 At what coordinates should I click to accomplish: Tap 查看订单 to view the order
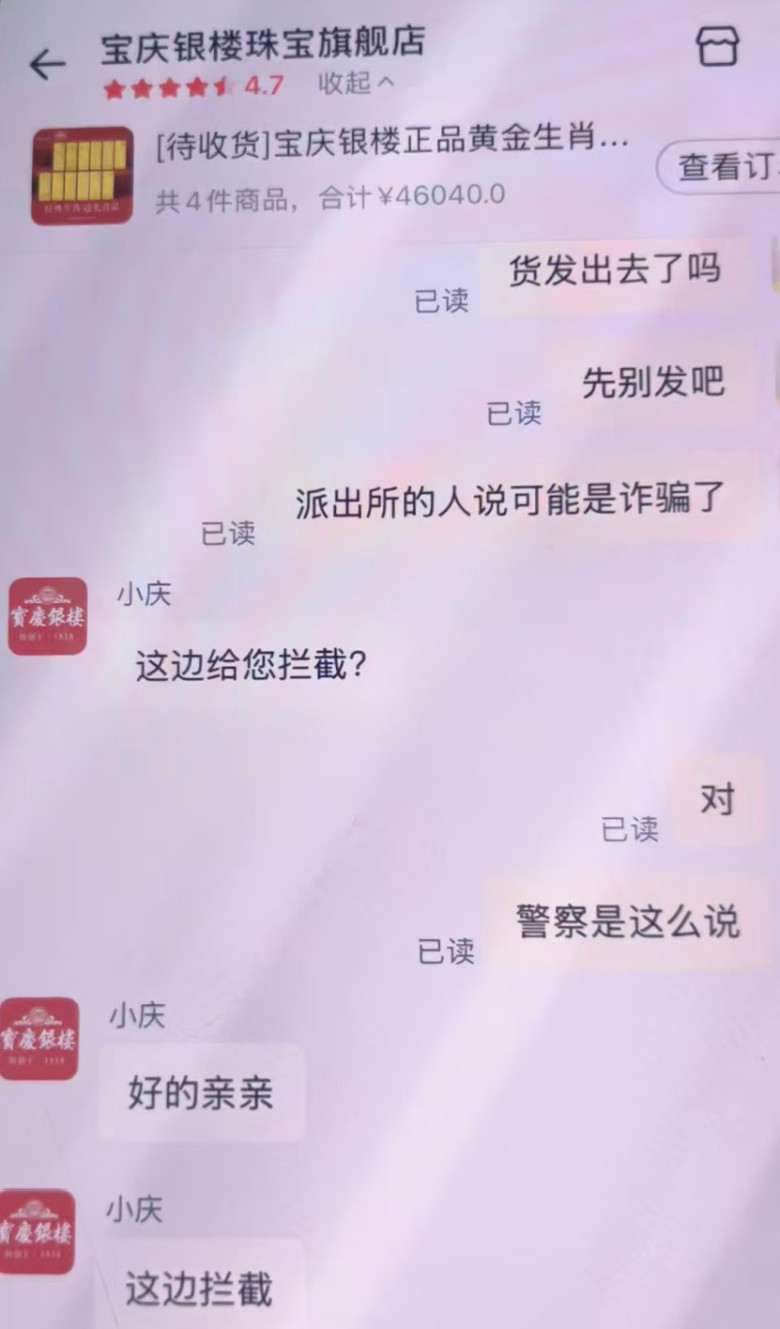(x=724, y=167)
